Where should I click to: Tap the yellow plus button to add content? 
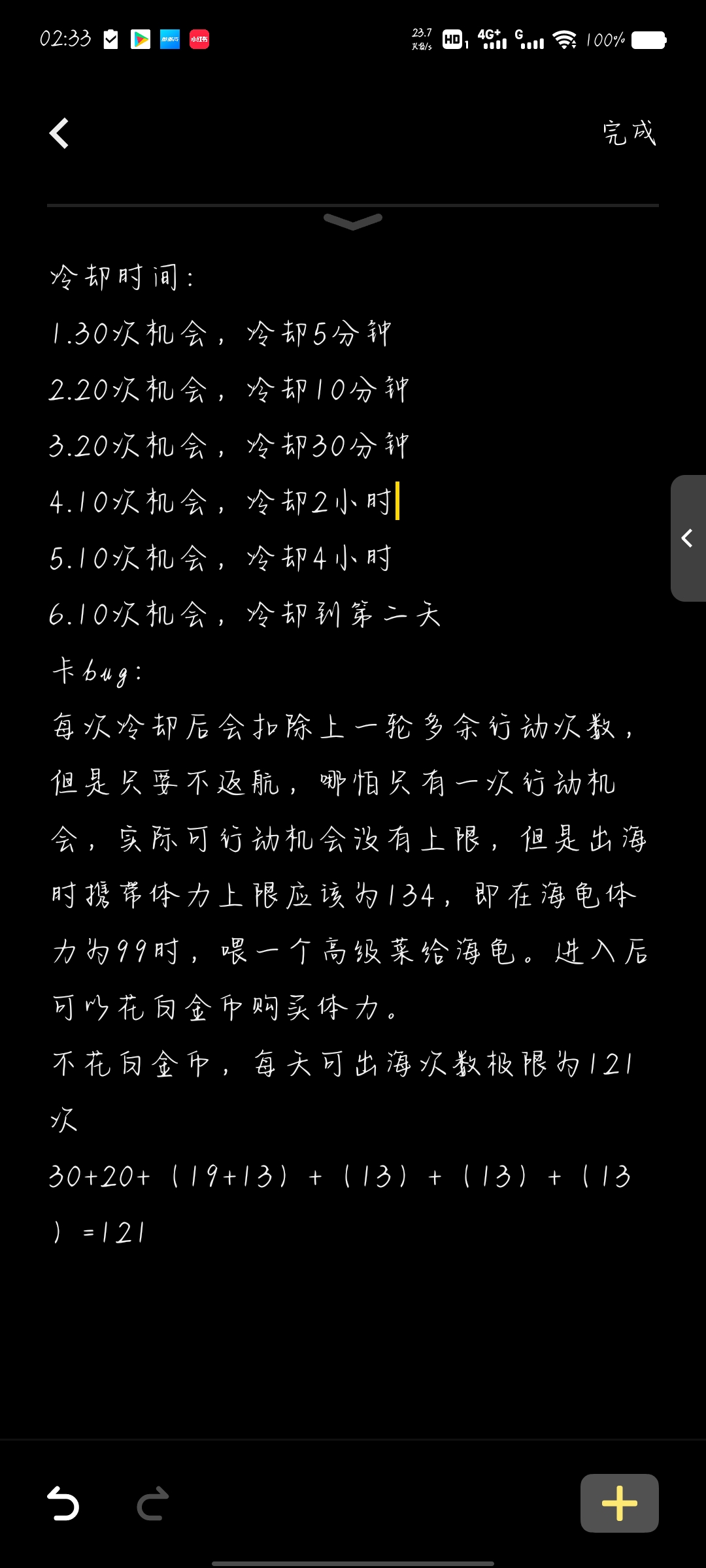coord(619,1503)
